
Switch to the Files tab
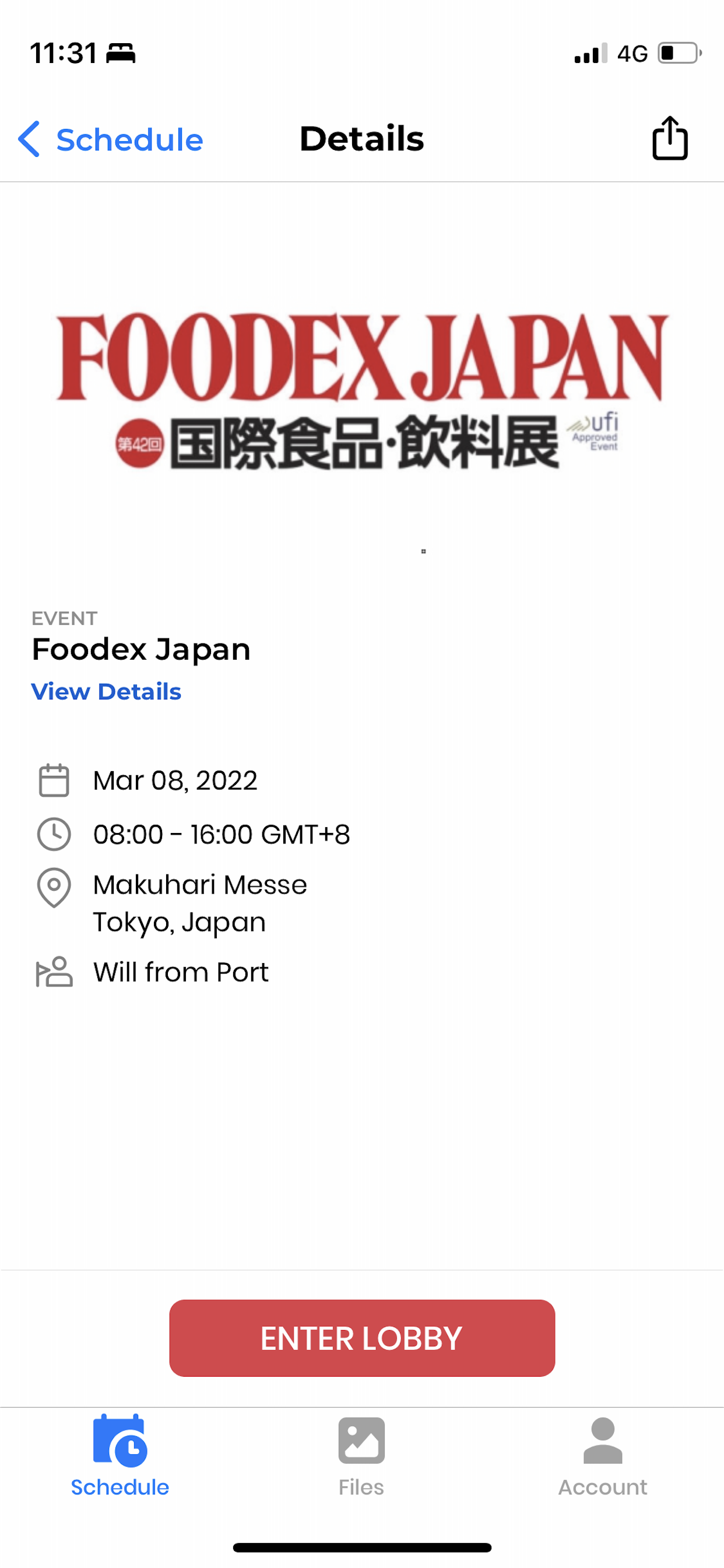pyautogui.click(x=361, y=1457)
